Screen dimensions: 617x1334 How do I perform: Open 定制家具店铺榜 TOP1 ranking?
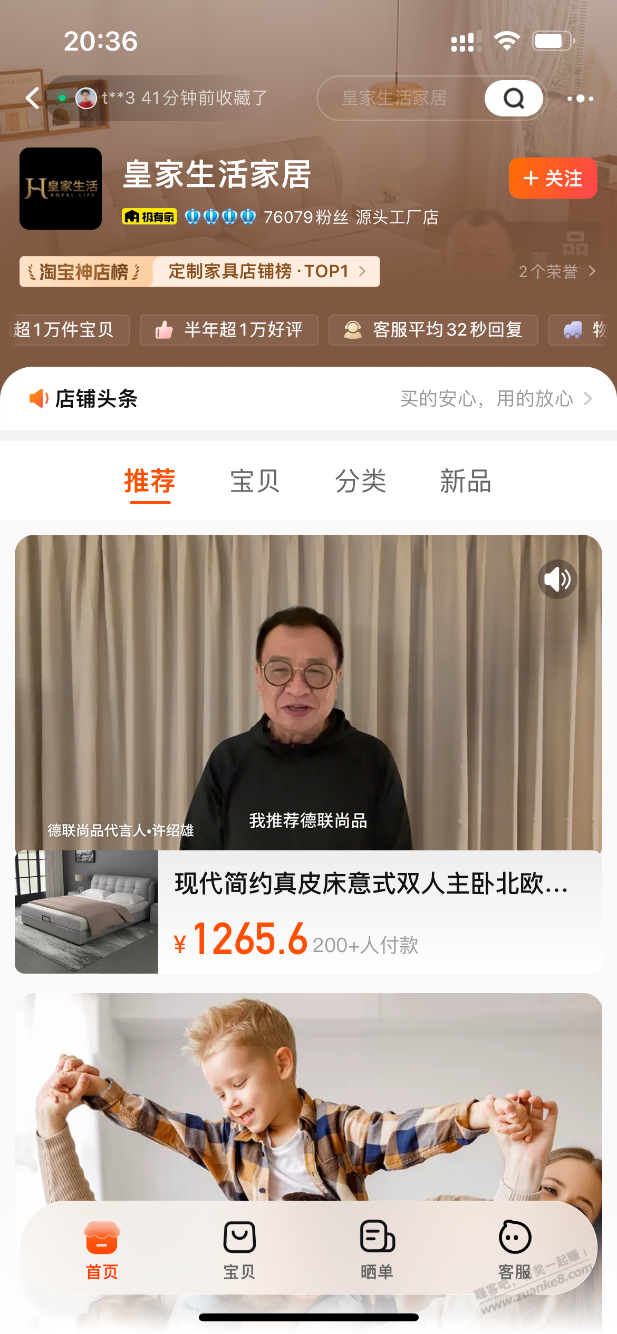tap(266, 271)
